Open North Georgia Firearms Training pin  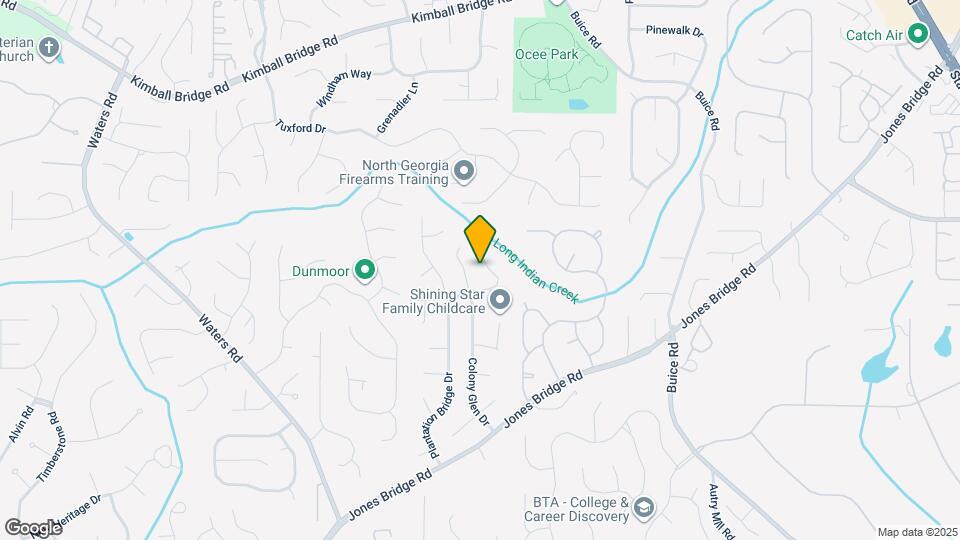(463, 172)
